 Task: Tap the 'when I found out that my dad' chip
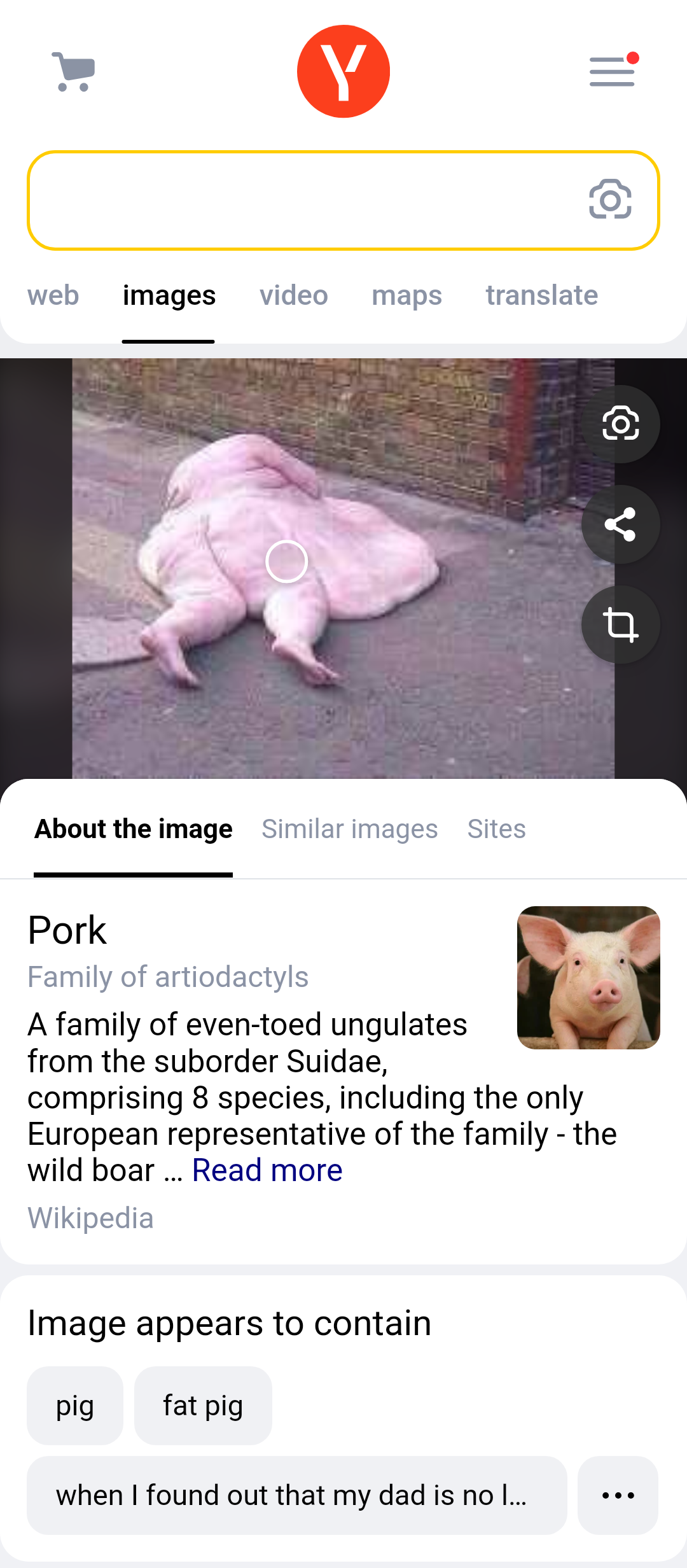296,1495
